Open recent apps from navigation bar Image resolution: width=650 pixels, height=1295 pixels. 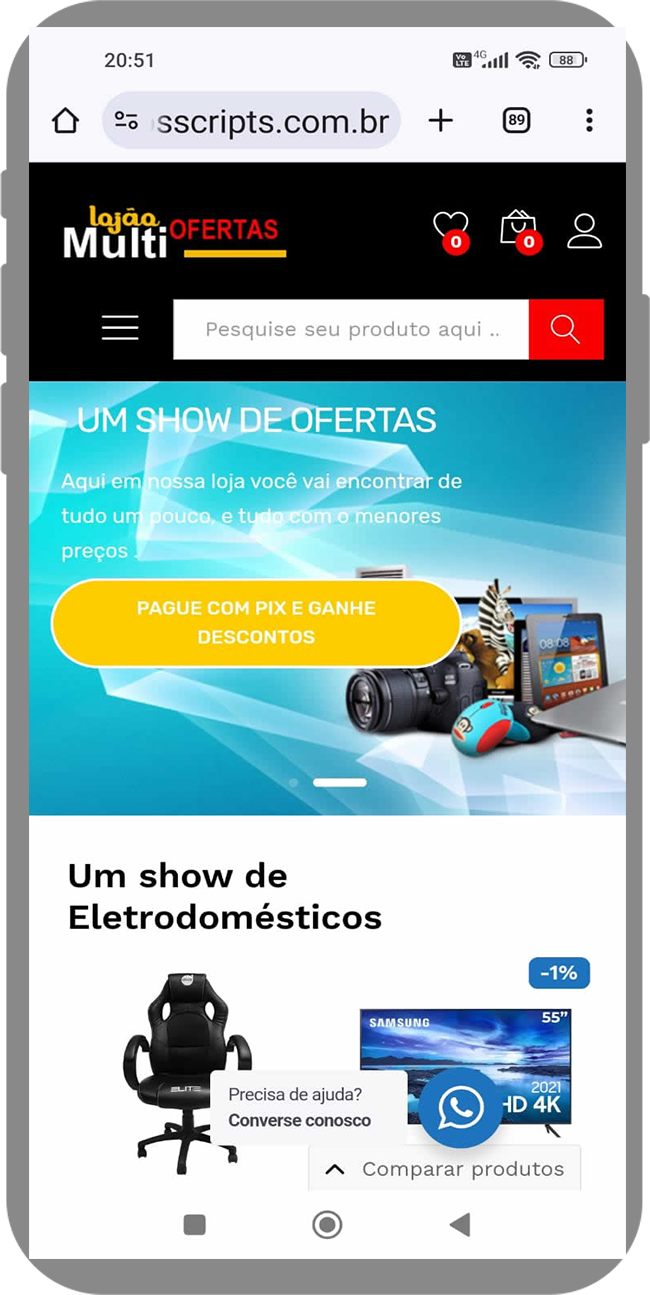(195, 1224)
